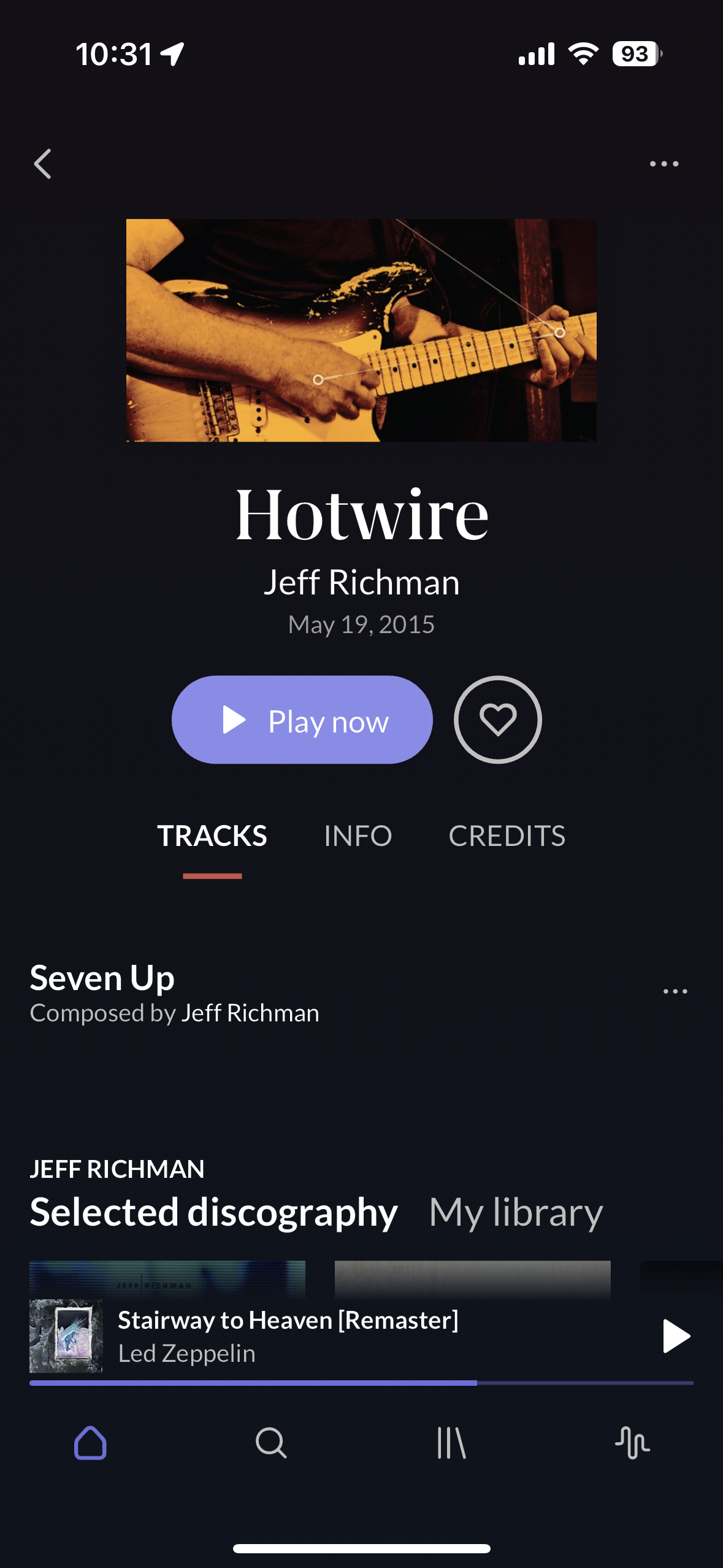Viewport: 723px width, 1568px height.
Task: Switch to the INFO tab
Action: [358, 836]
